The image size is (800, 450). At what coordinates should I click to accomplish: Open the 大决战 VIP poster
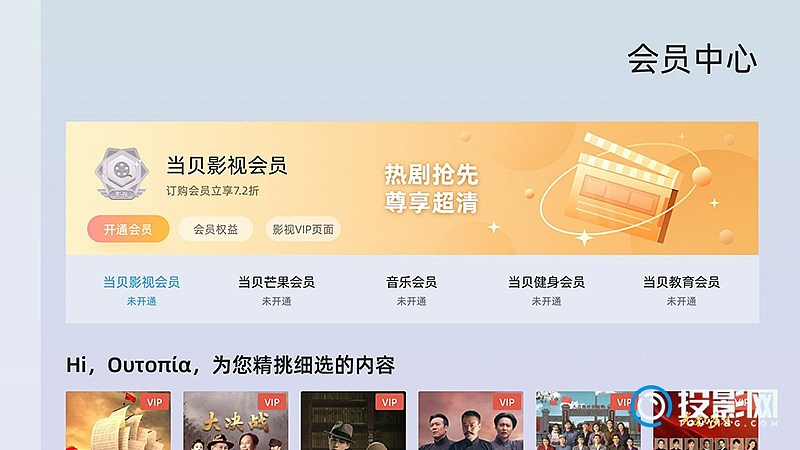(235, 421)
